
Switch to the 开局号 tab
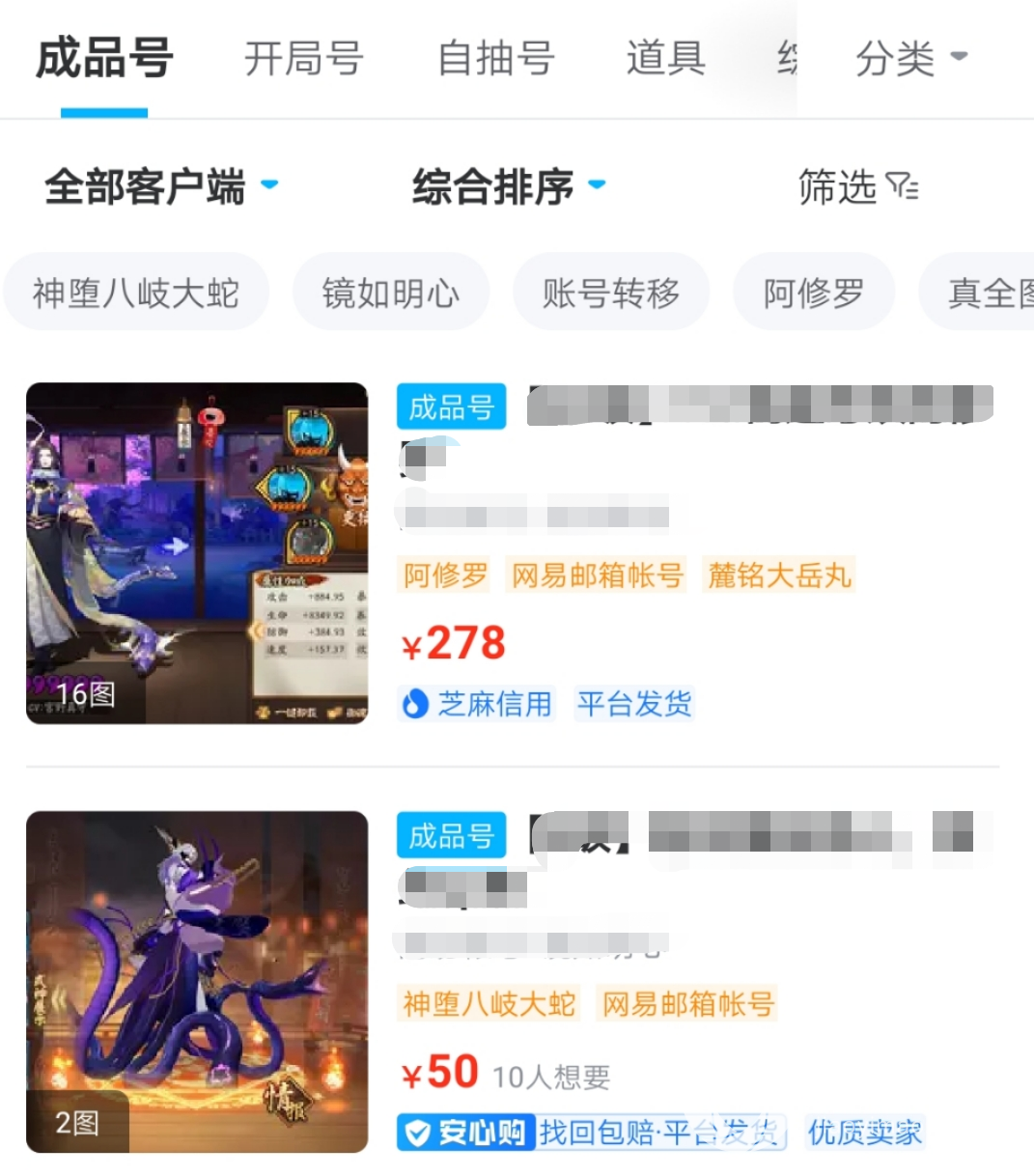[303, 59]
